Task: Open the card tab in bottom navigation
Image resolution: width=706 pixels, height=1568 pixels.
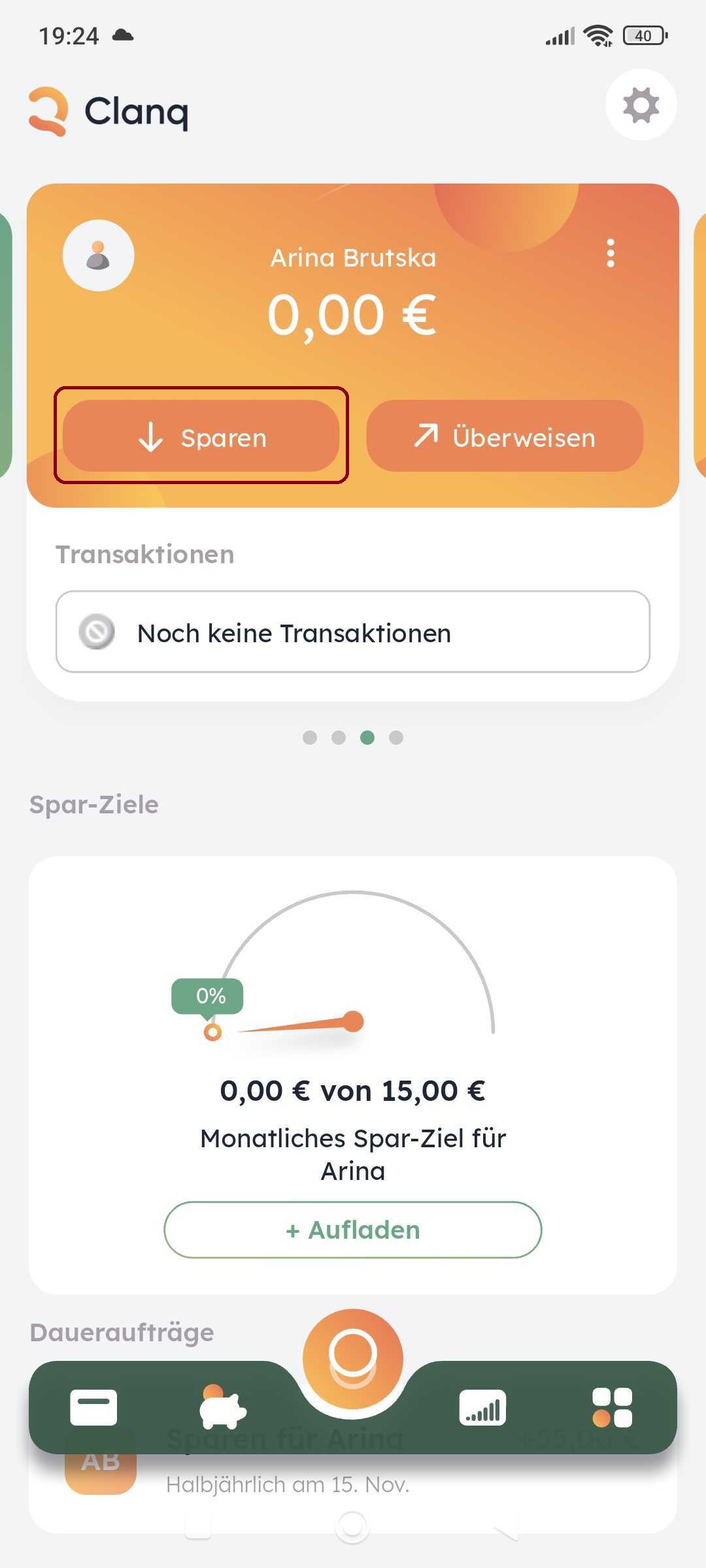Action: [x=93, y=1407]
